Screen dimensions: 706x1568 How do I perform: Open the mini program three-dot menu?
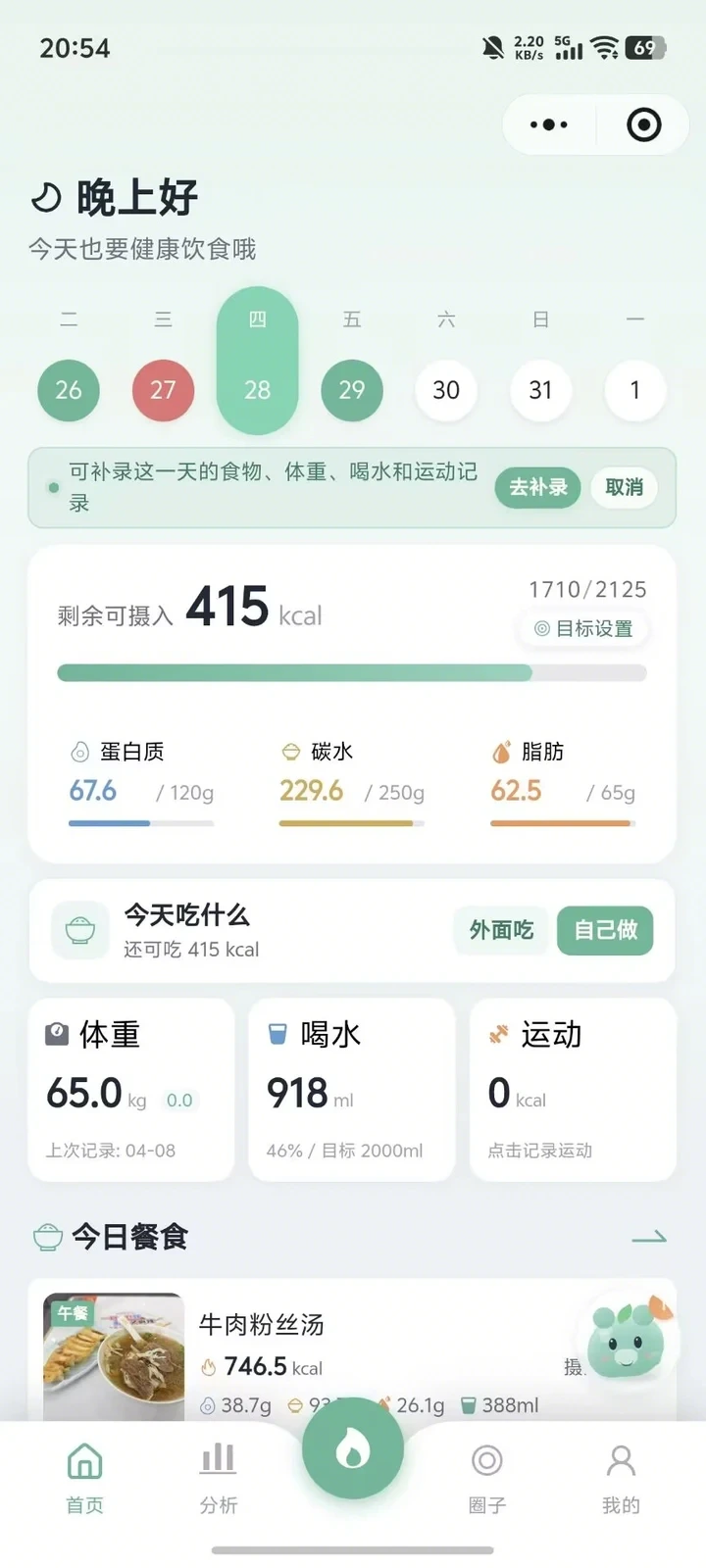point(549,124)
